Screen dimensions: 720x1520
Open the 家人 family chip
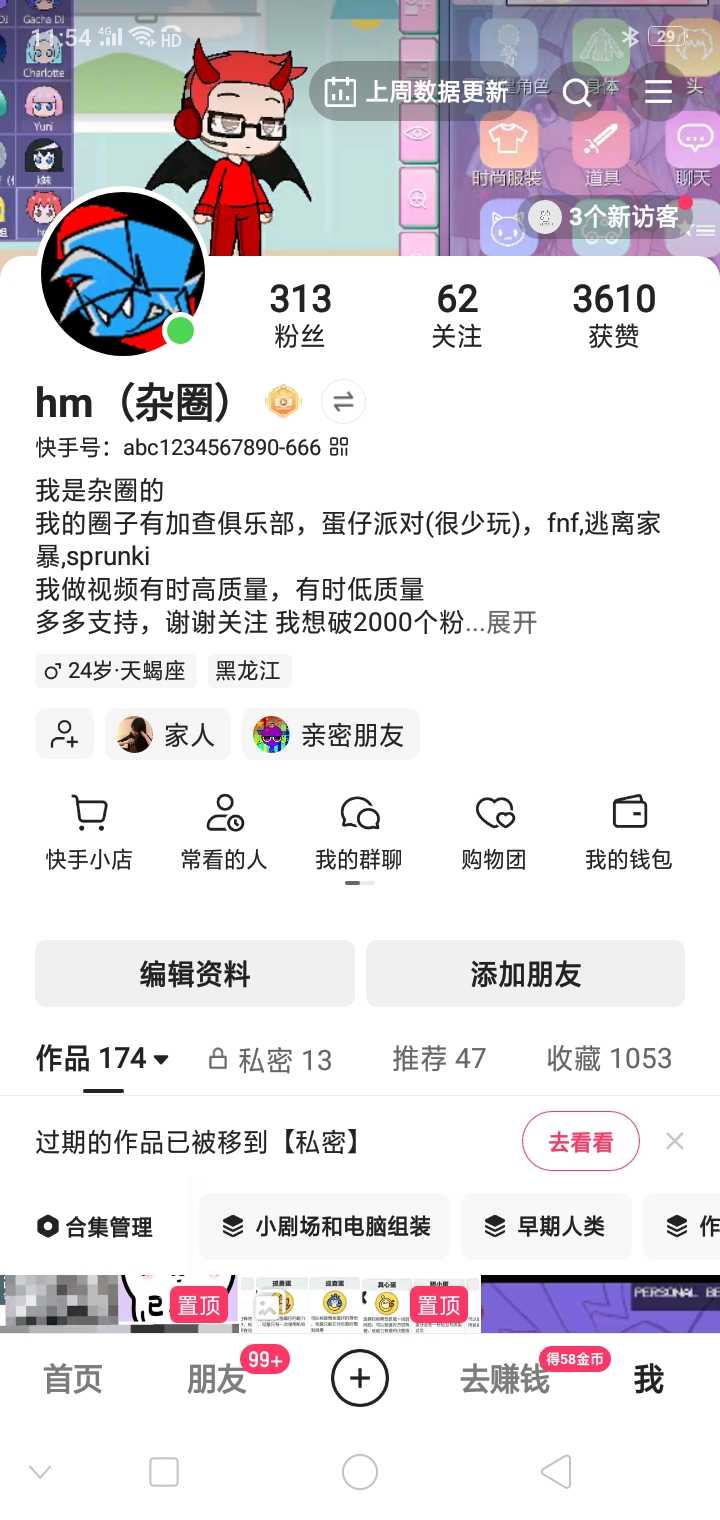tap(168, 735)
